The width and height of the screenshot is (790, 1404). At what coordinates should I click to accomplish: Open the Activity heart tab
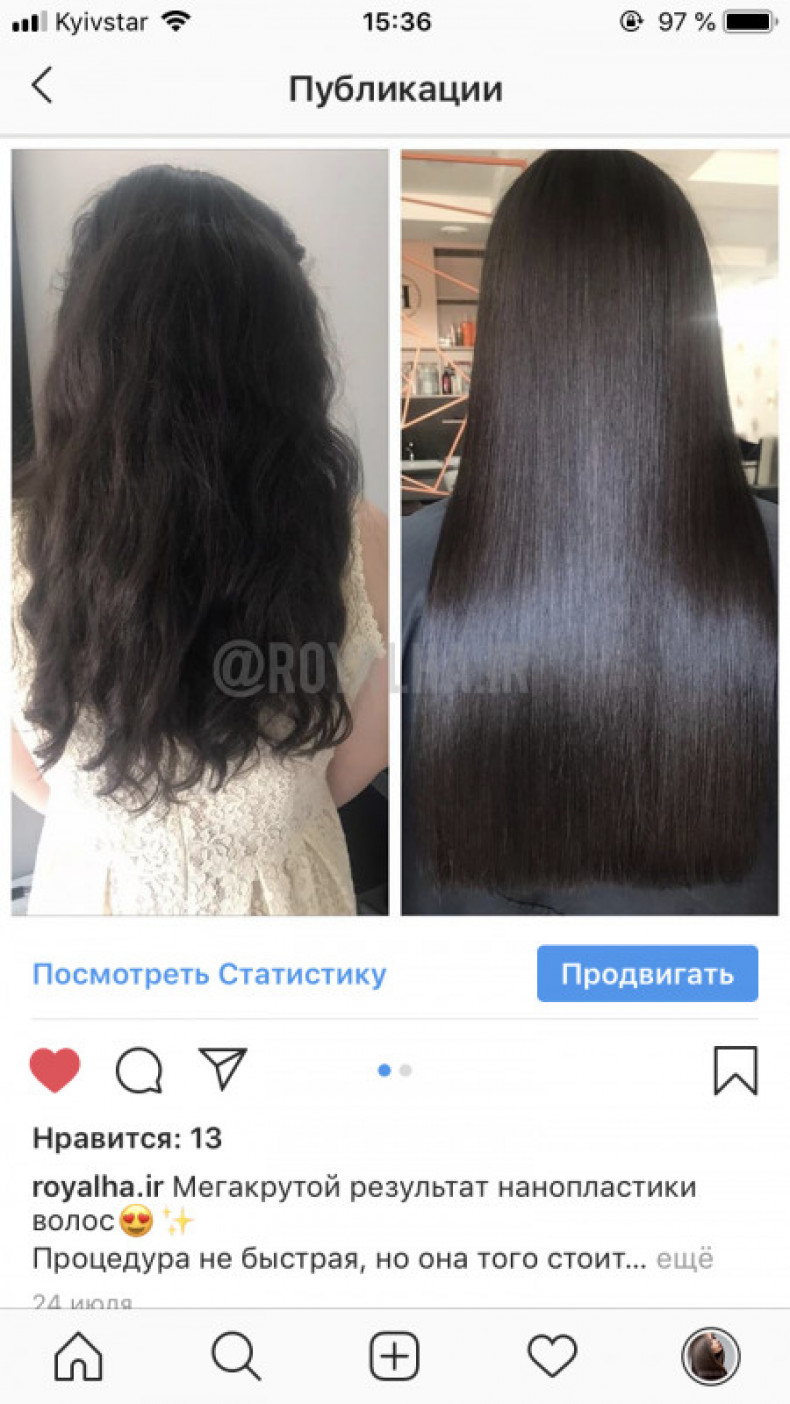click(x=553, y=1357)
